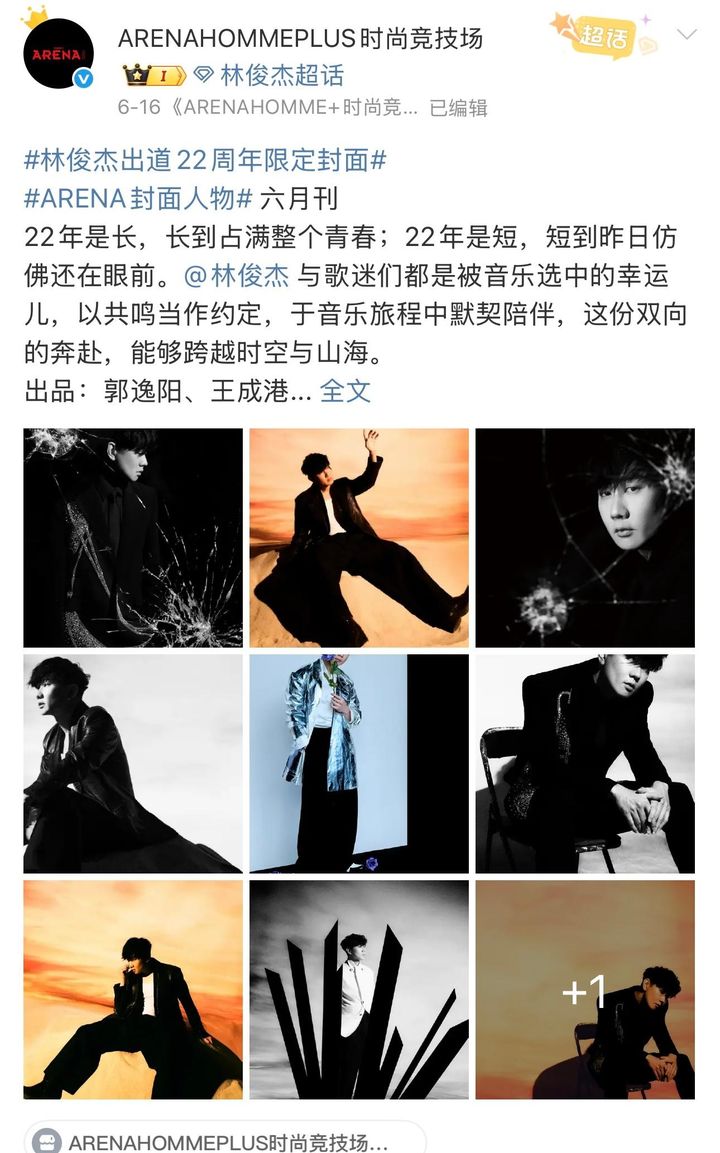720x1153 pixels.
Task: Open the close-up face behind cracked glass
Action: click(585, 538)
